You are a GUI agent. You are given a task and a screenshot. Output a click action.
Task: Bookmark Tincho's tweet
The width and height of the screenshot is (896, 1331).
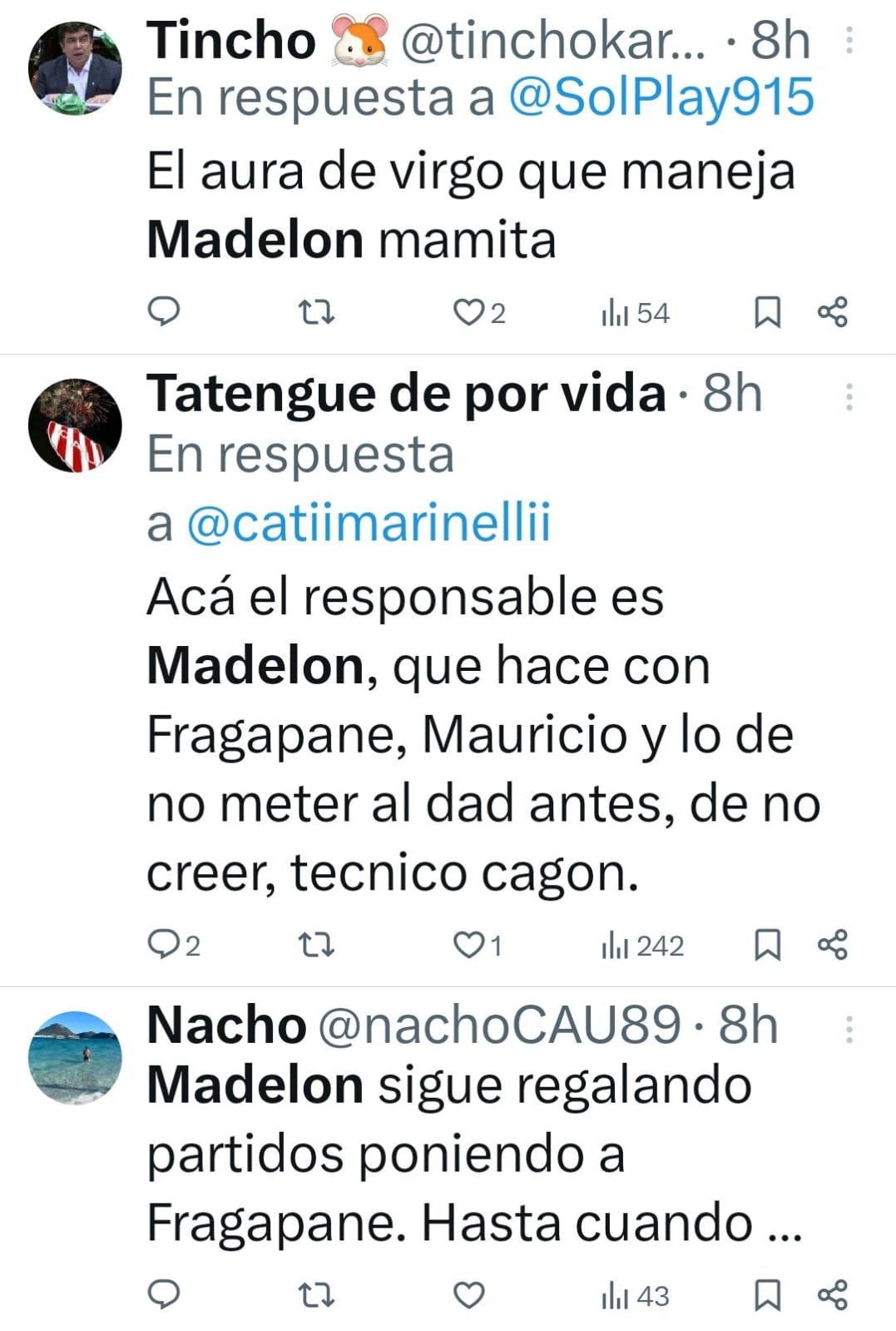(767, 313)
